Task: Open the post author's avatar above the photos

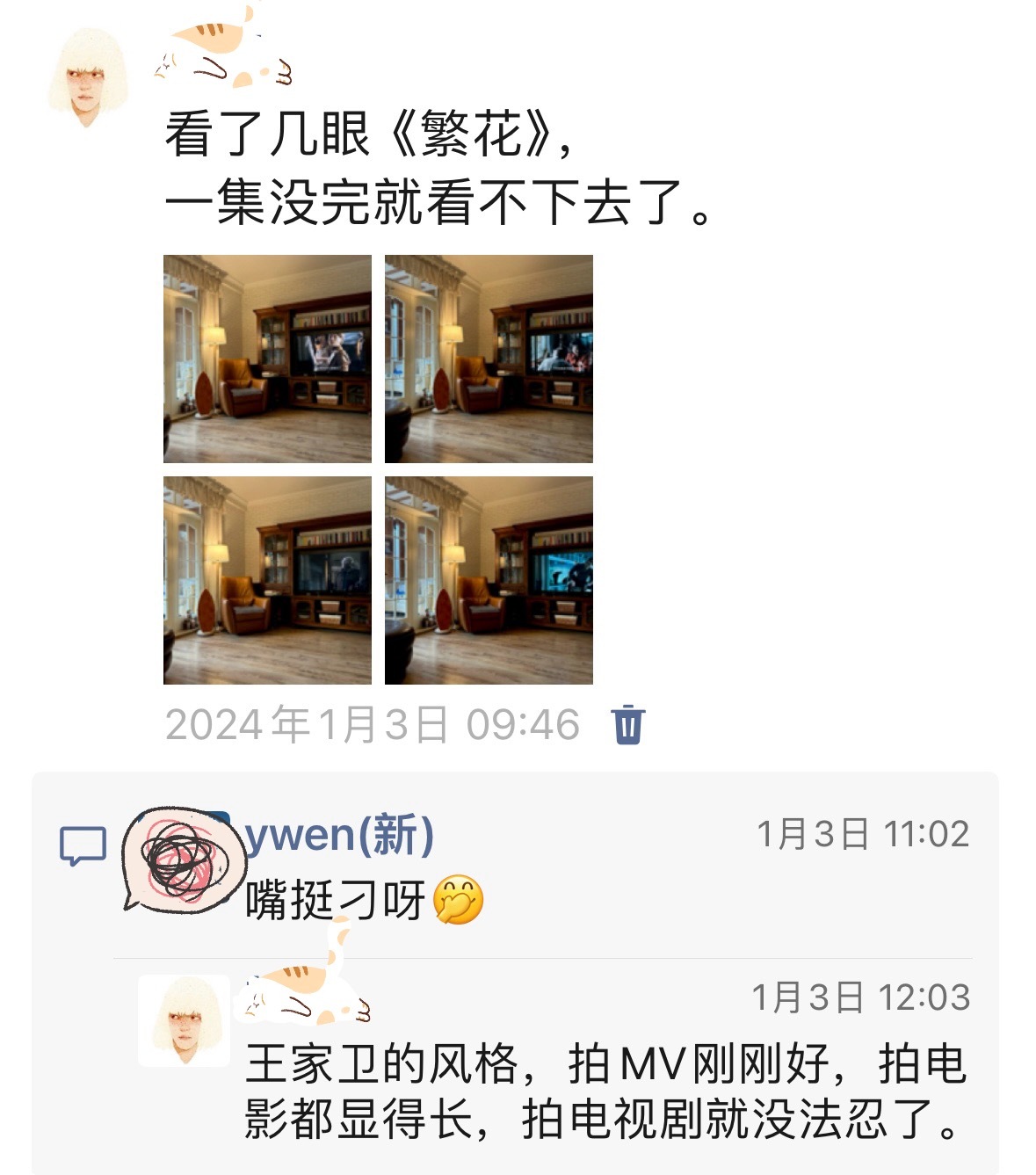Action: (87, 77)
